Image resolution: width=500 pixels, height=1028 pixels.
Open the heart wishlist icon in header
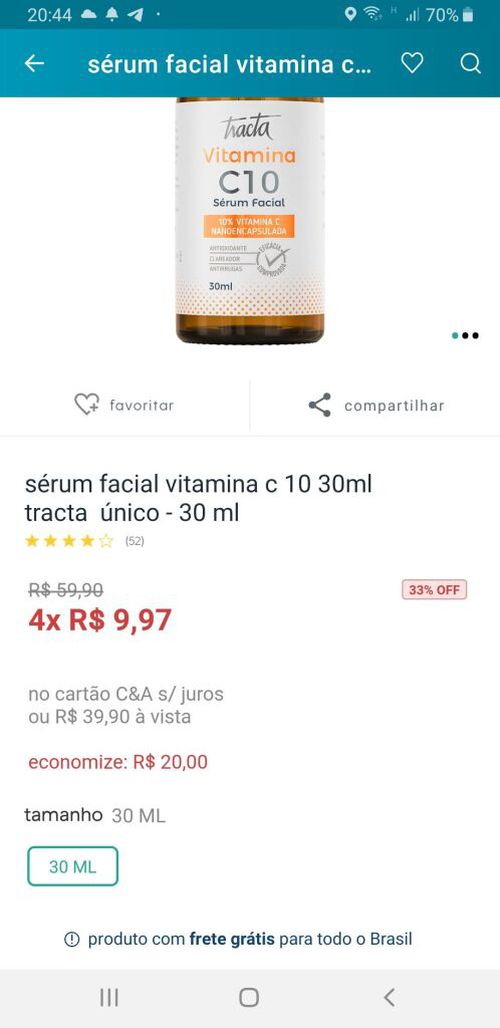412,64
